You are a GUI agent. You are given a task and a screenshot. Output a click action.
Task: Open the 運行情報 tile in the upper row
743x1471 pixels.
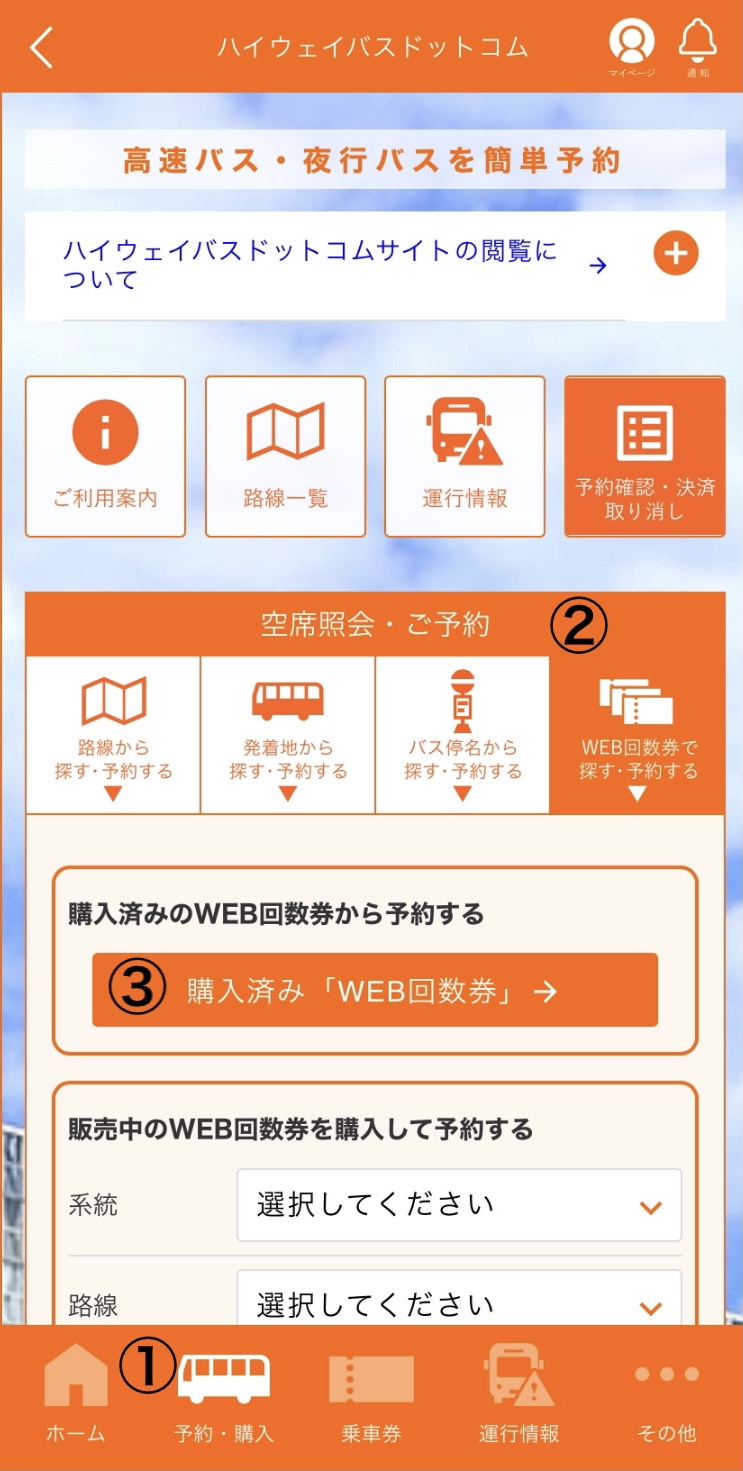[x=465, y=456]
